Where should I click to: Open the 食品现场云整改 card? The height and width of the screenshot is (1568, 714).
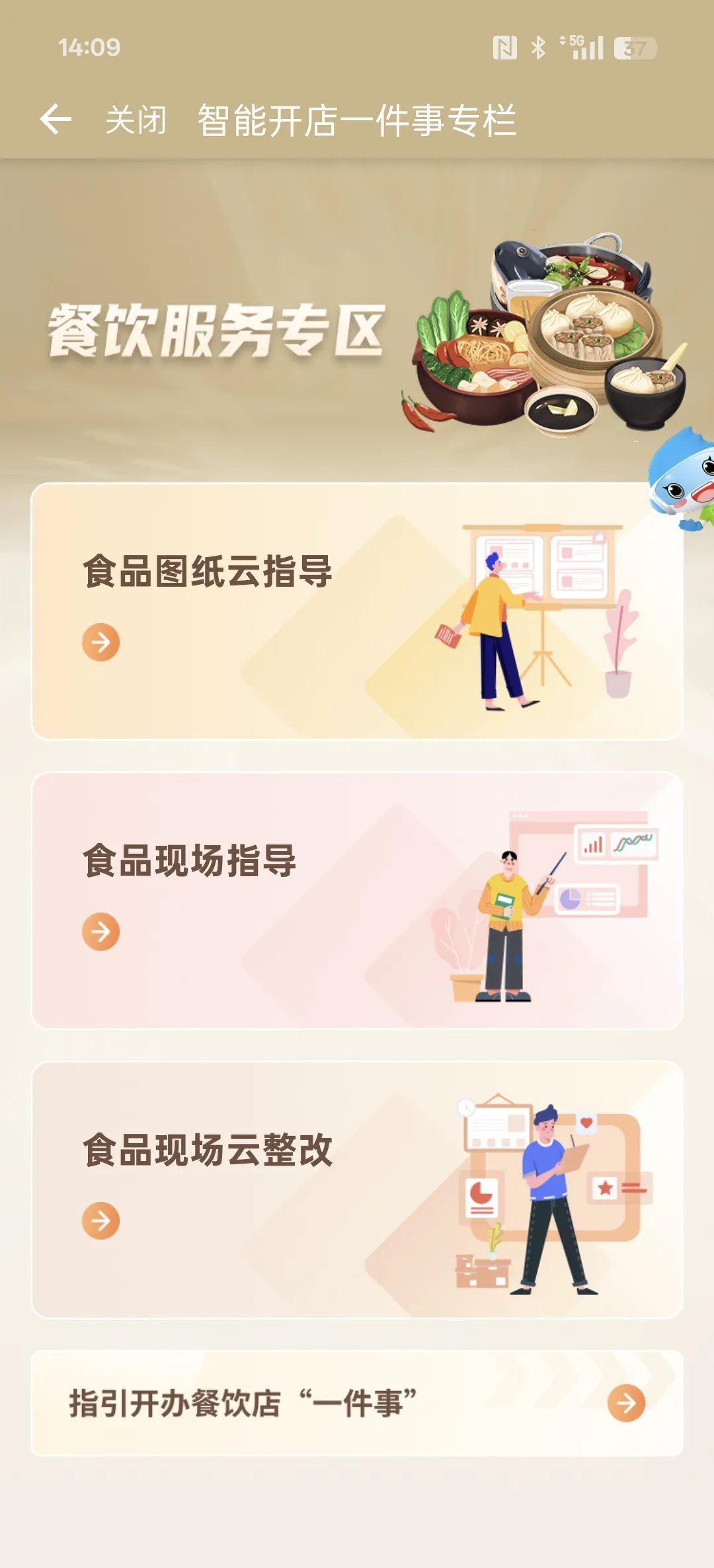tap(357, 1189)
